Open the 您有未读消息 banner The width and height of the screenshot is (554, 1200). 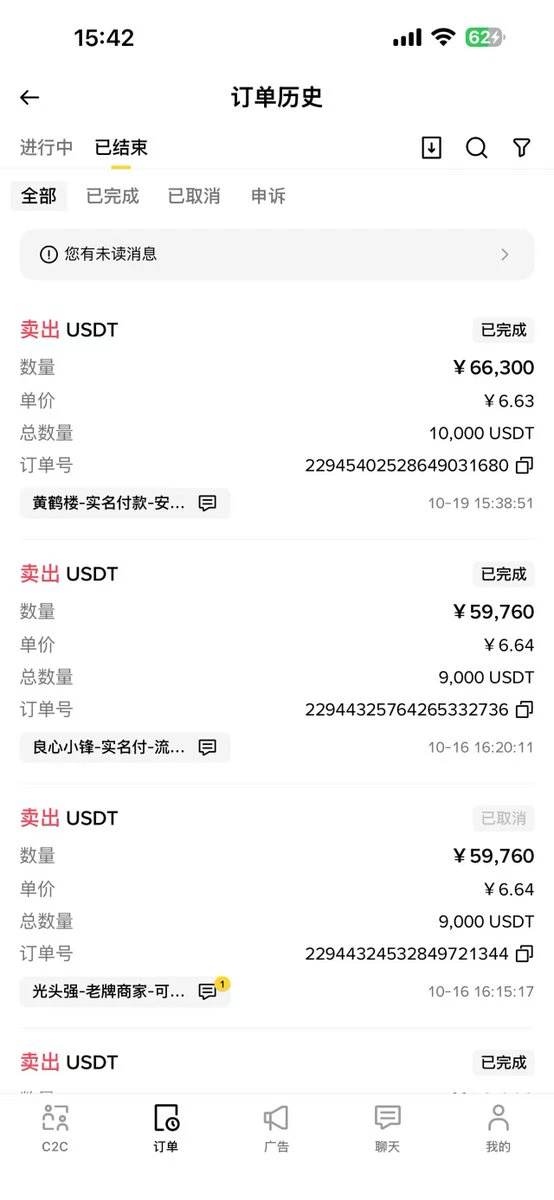pos(277,254)
